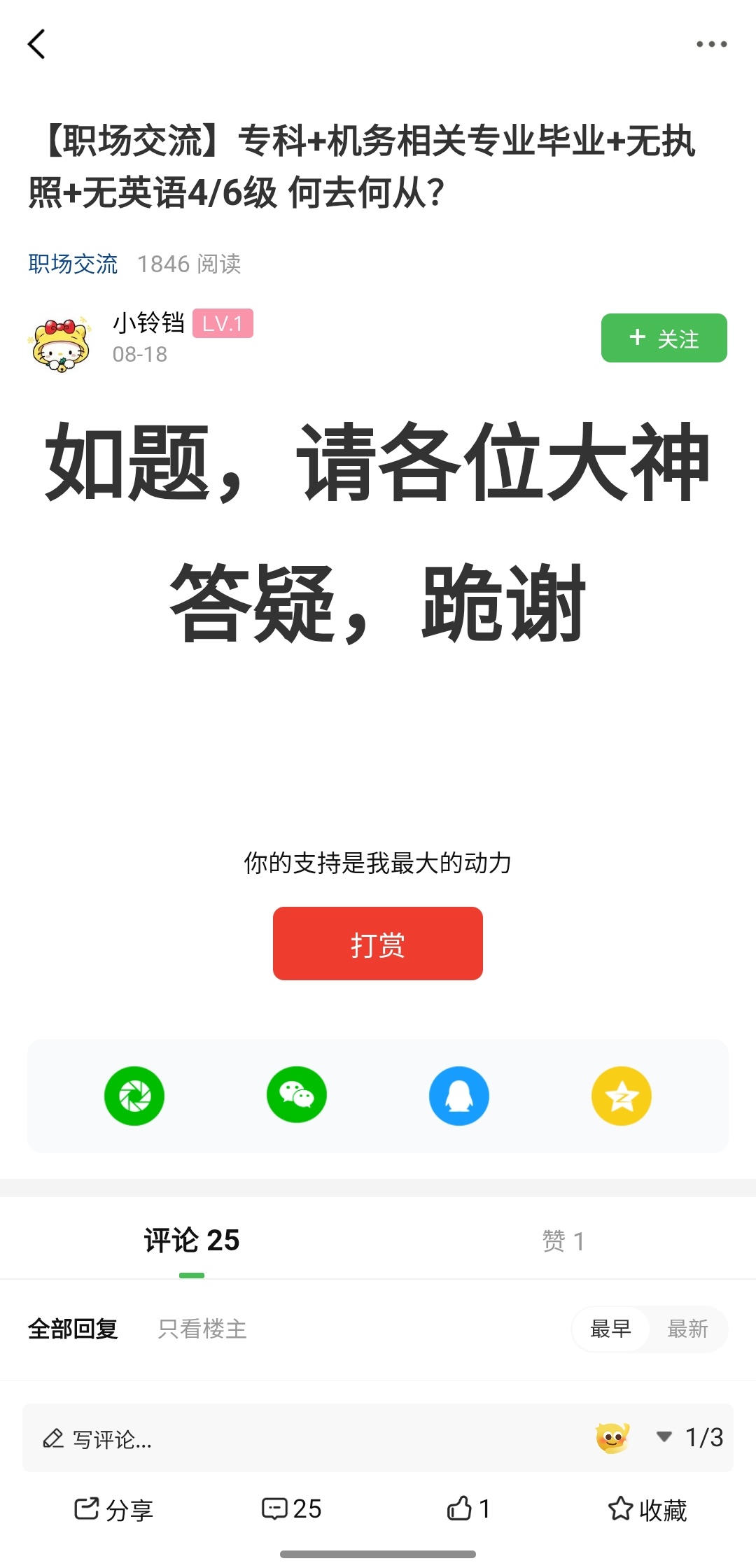Add this post to favorites with 收藏
This screenshot has height=1568, width=756.
click(x=647, y=1509)
